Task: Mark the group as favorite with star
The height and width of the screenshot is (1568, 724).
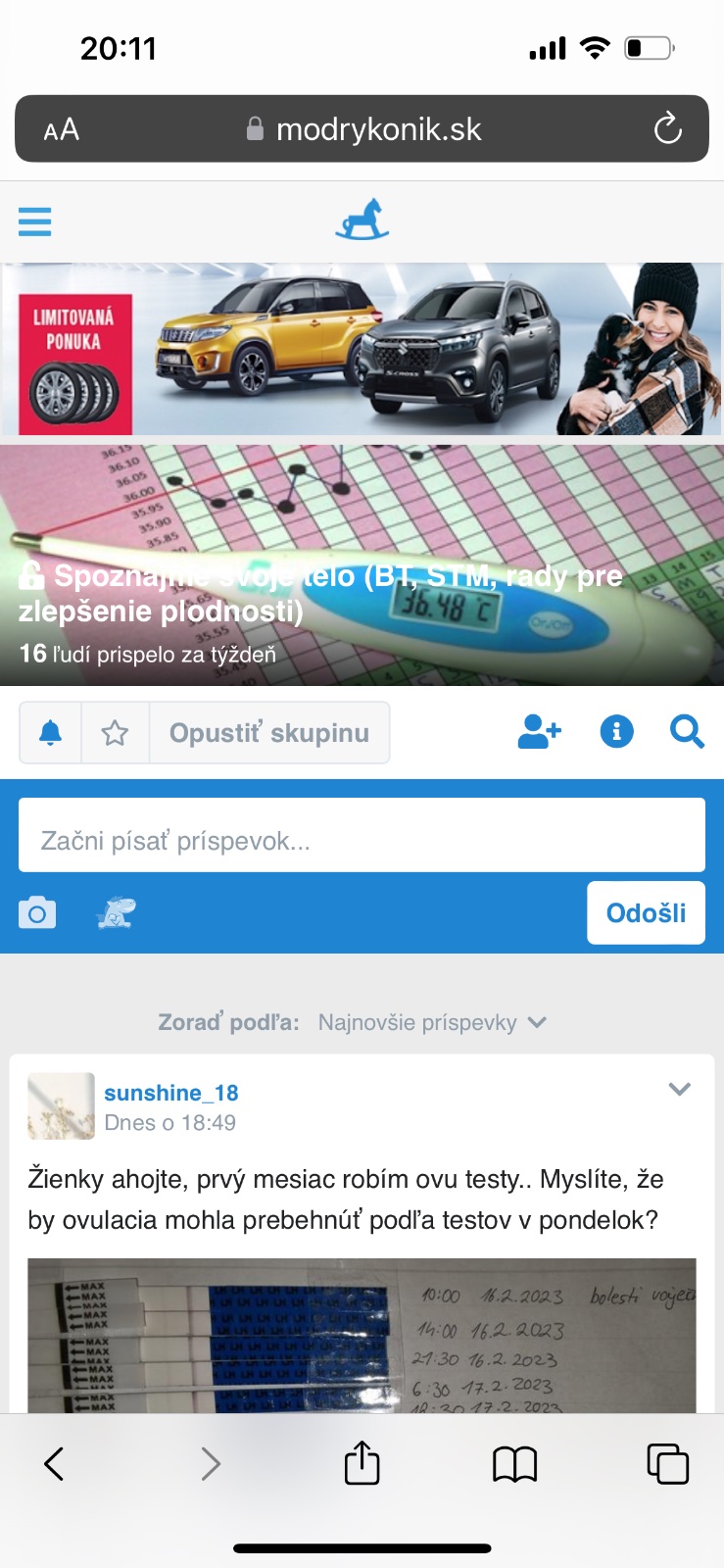Action: 116,732
